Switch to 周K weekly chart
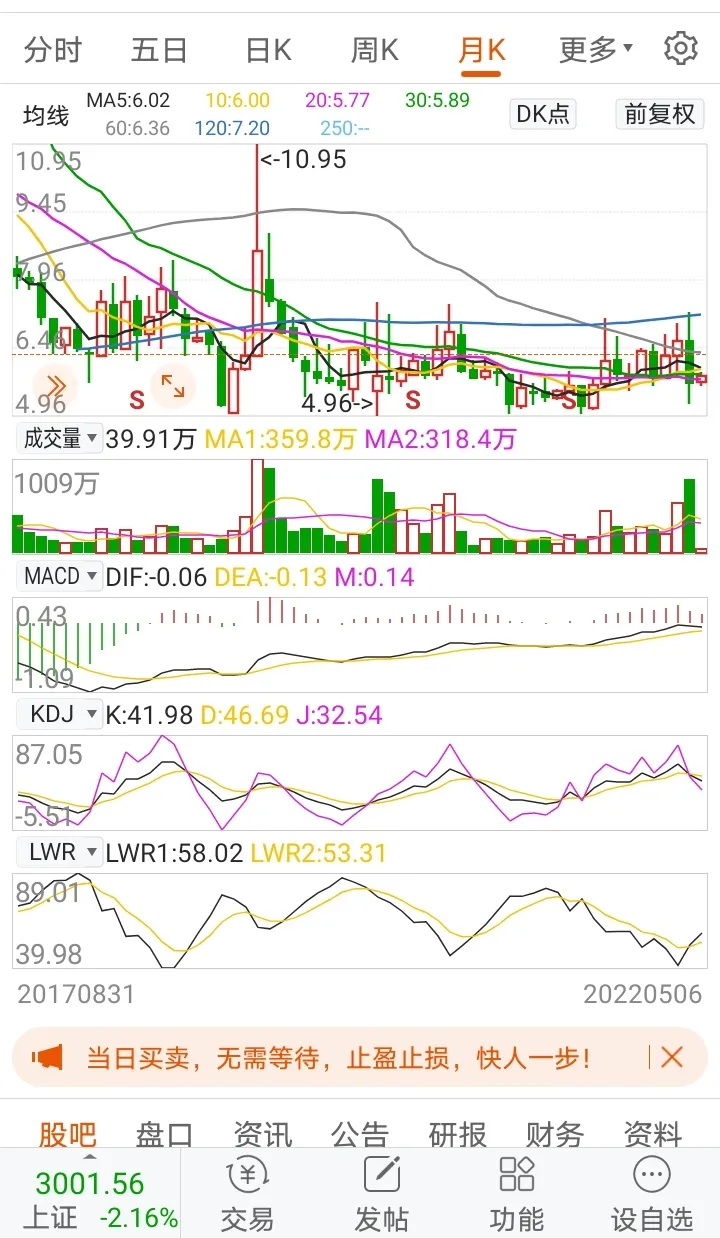This screenshot has width=720, height=1238. (375, 50)
